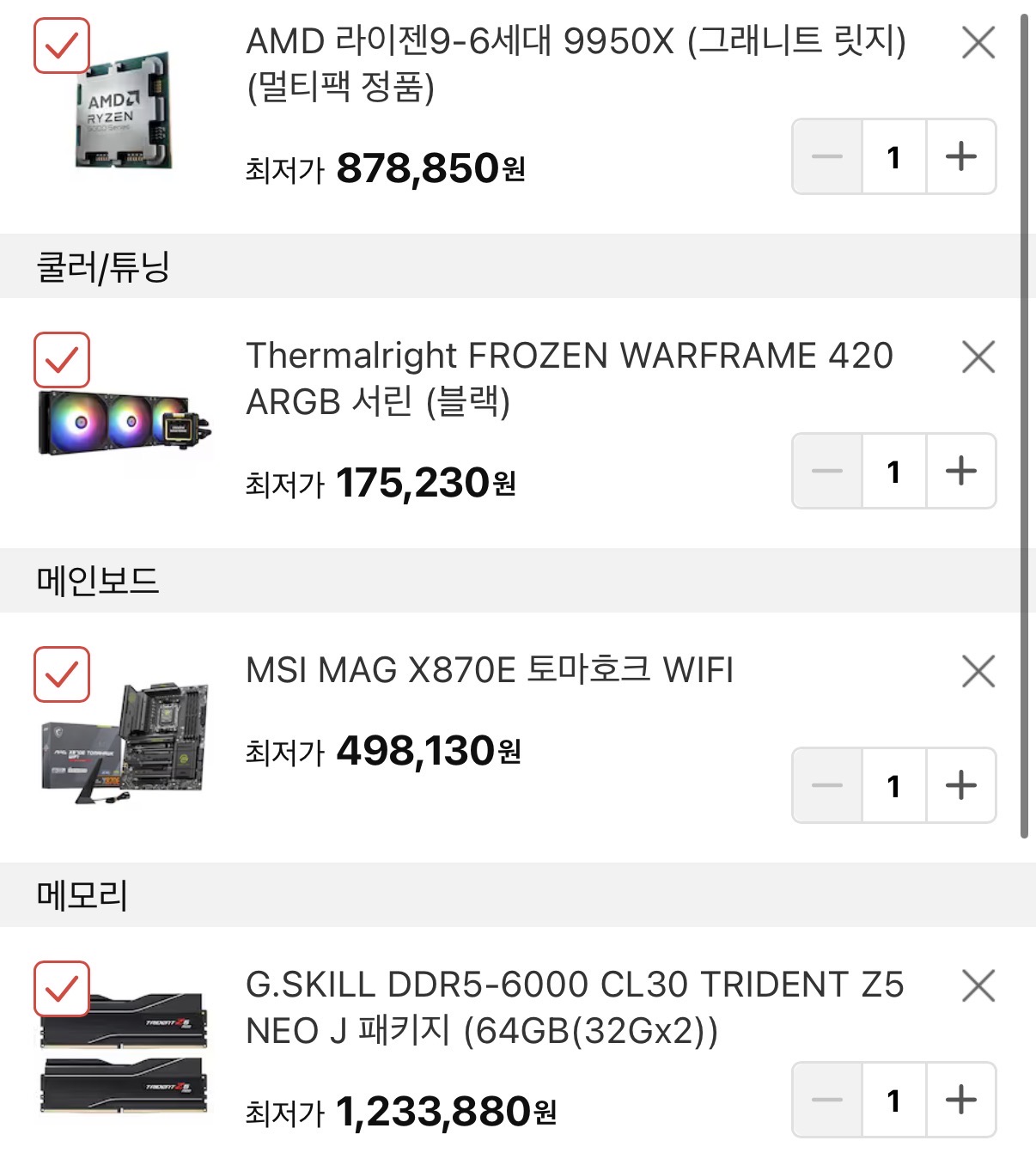Screen dimensions: 1036x1171
Task: Remove the AMD 라이젠9 9950X item
Action: click(978, 43)
